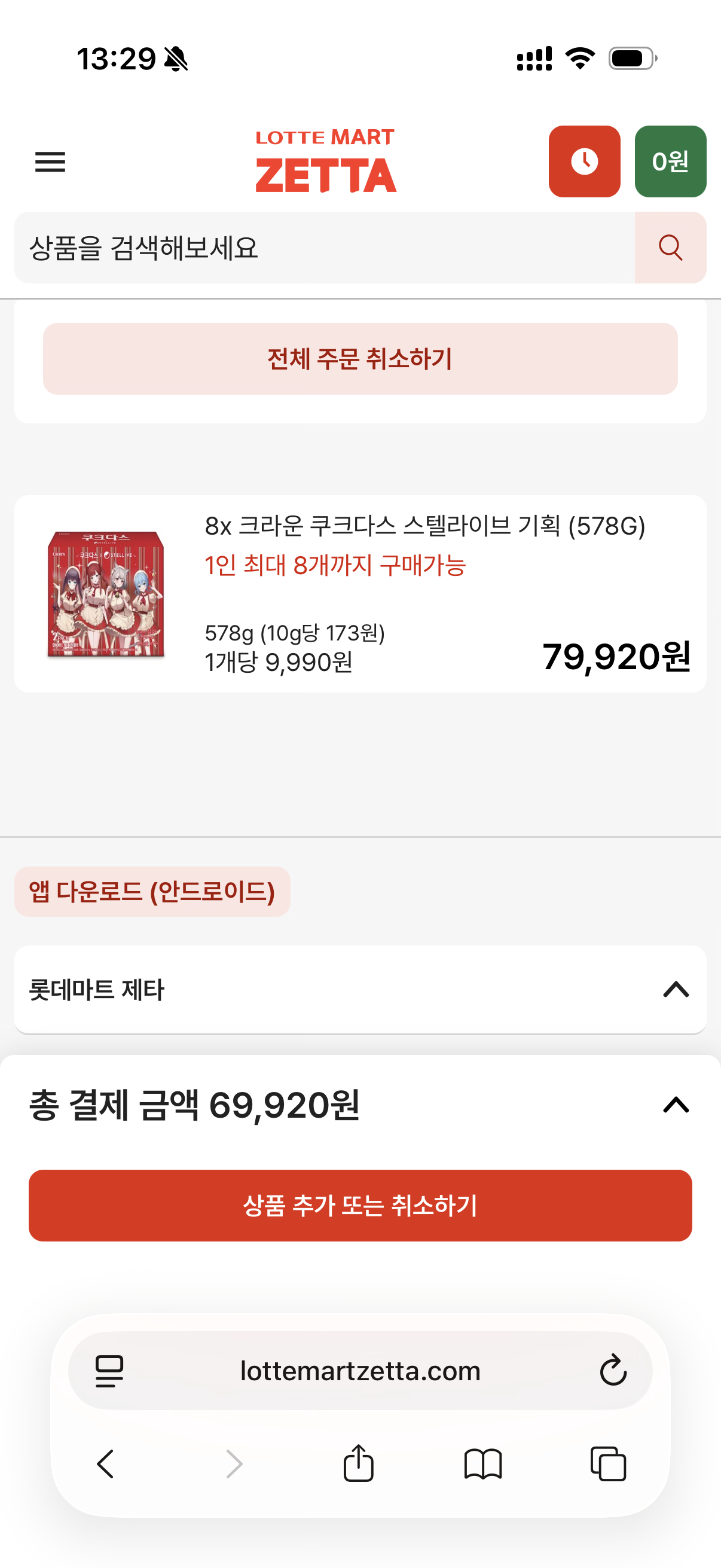Image resolution: width=721 pixels, height=1568 pixels.
Task: Collapse the 롯데마트 제타 section
Action: coord(676,989)
